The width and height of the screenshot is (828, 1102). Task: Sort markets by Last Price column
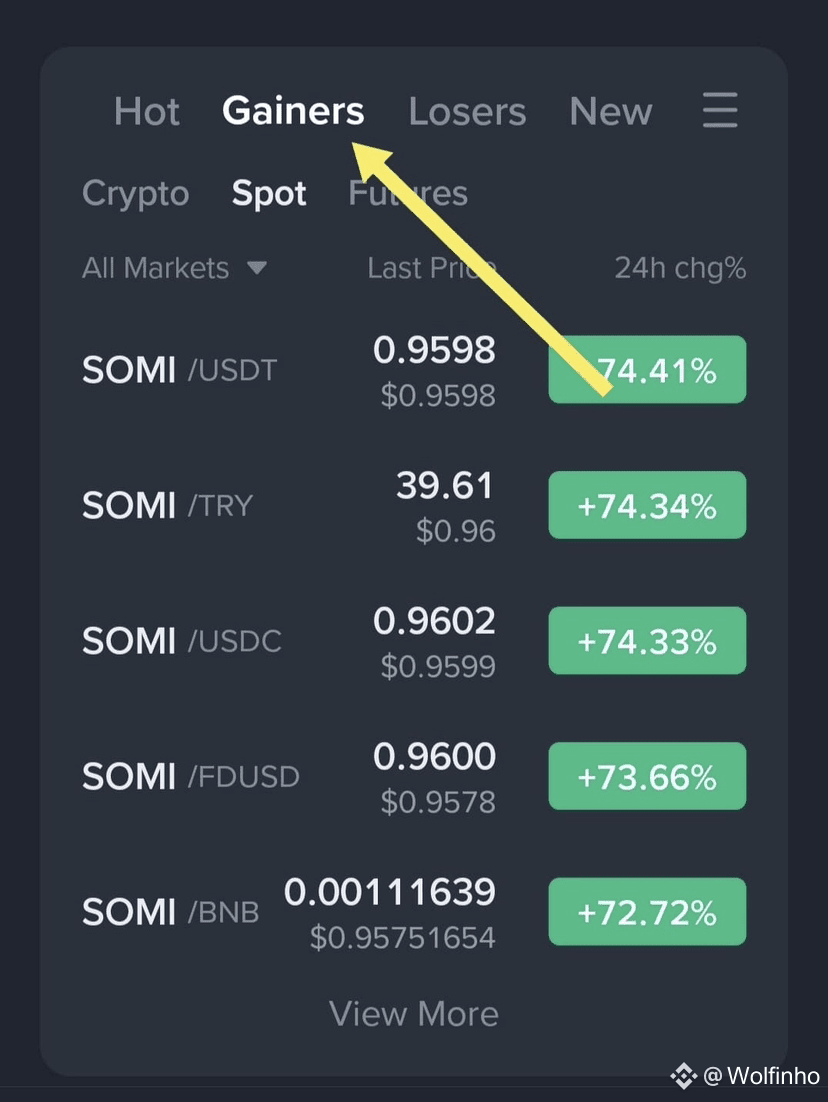(x=430, y=268)
